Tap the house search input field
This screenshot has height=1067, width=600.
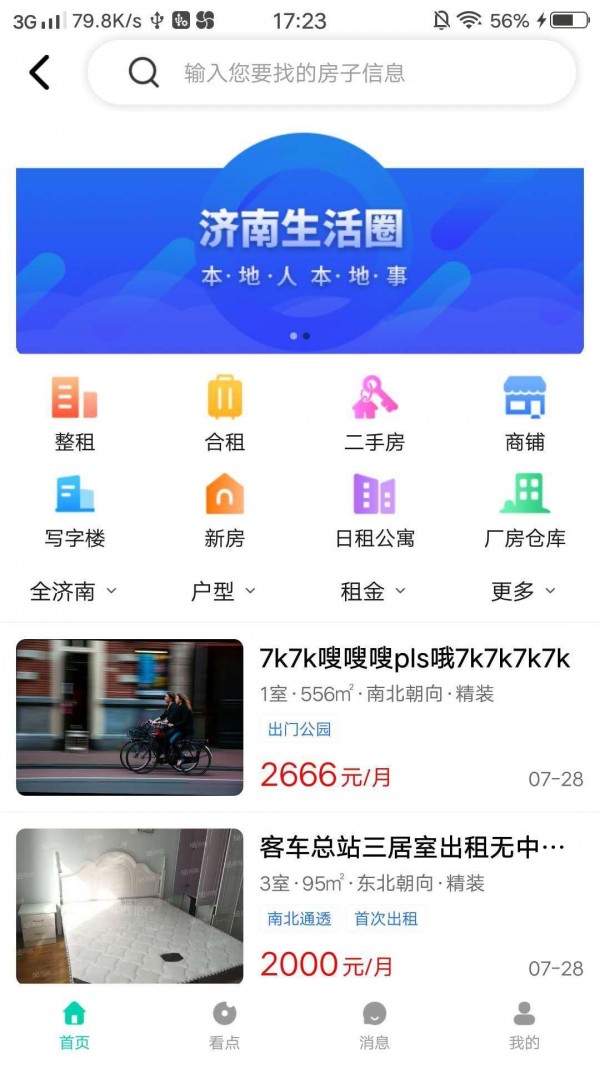click(x=330, y=73)
